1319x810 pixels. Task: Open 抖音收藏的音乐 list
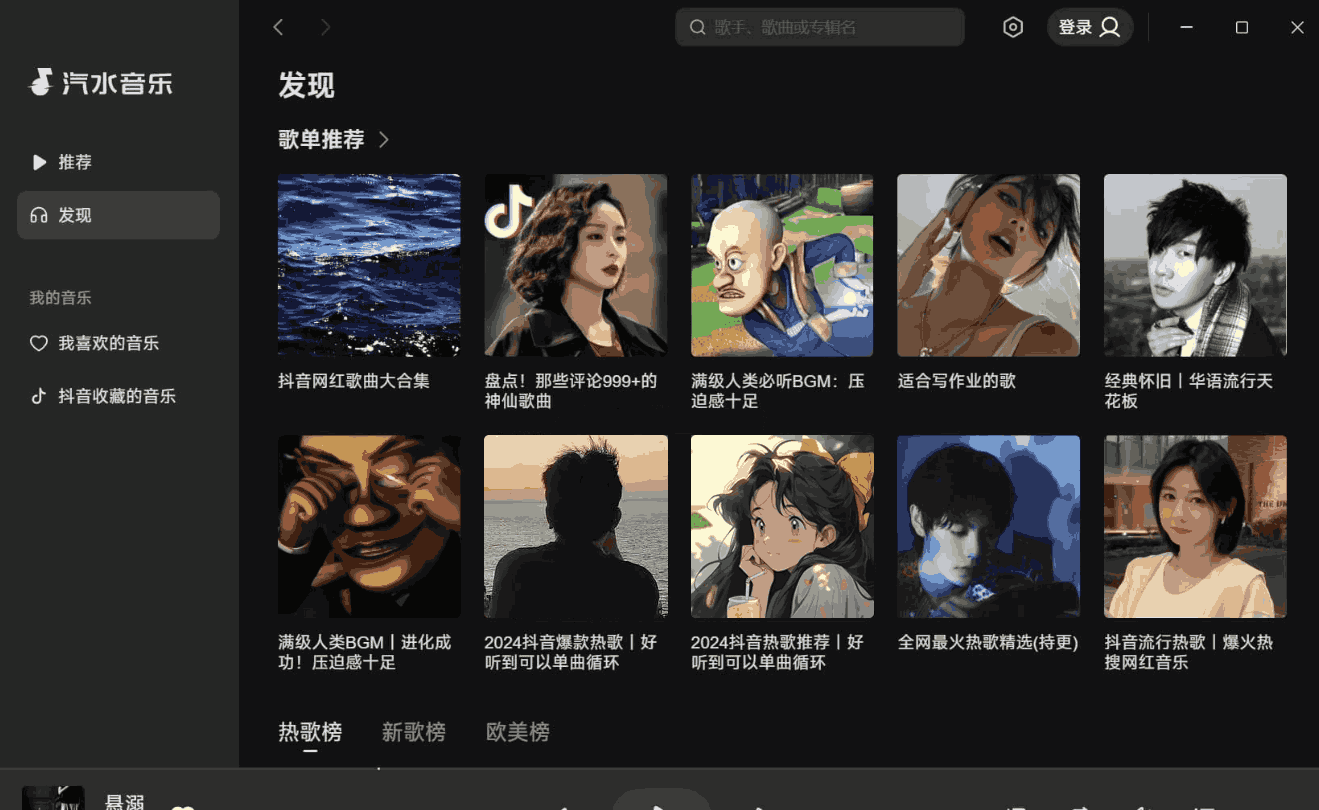pyautogui.click(x=116, y=396)
